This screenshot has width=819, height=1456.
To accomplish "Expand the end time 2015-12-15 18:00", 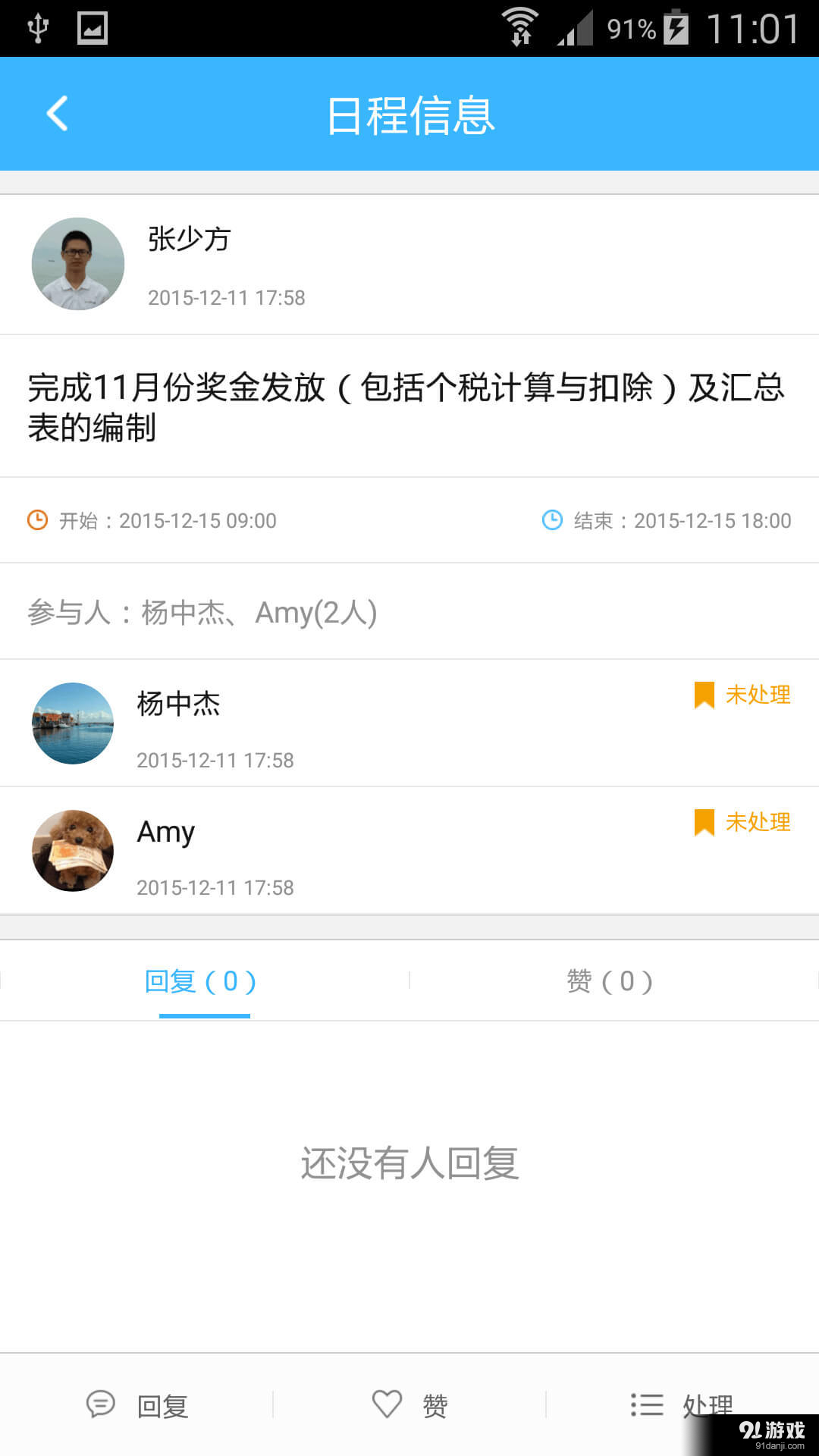I will [711, 520].
